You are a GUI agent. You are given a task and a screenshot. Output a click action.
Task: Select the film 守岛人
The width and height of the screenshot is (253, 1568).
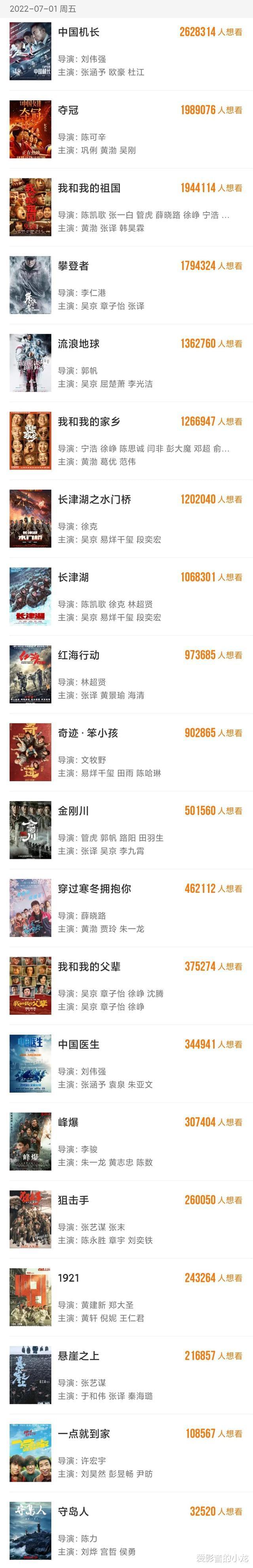tap(73, 1512)
